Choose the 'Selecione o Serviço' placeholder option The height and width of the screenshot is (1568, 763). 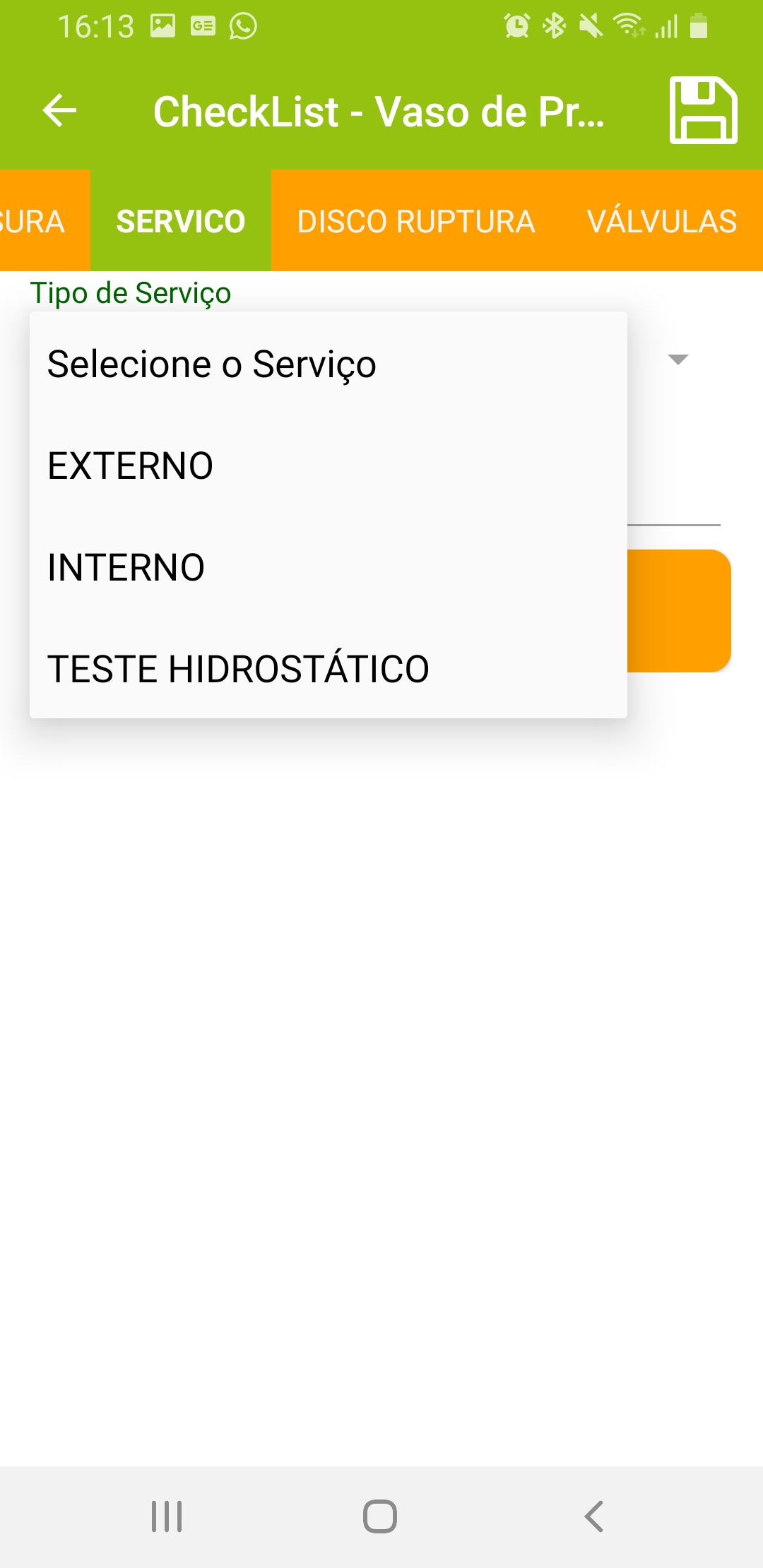click(x=329, y=364)
